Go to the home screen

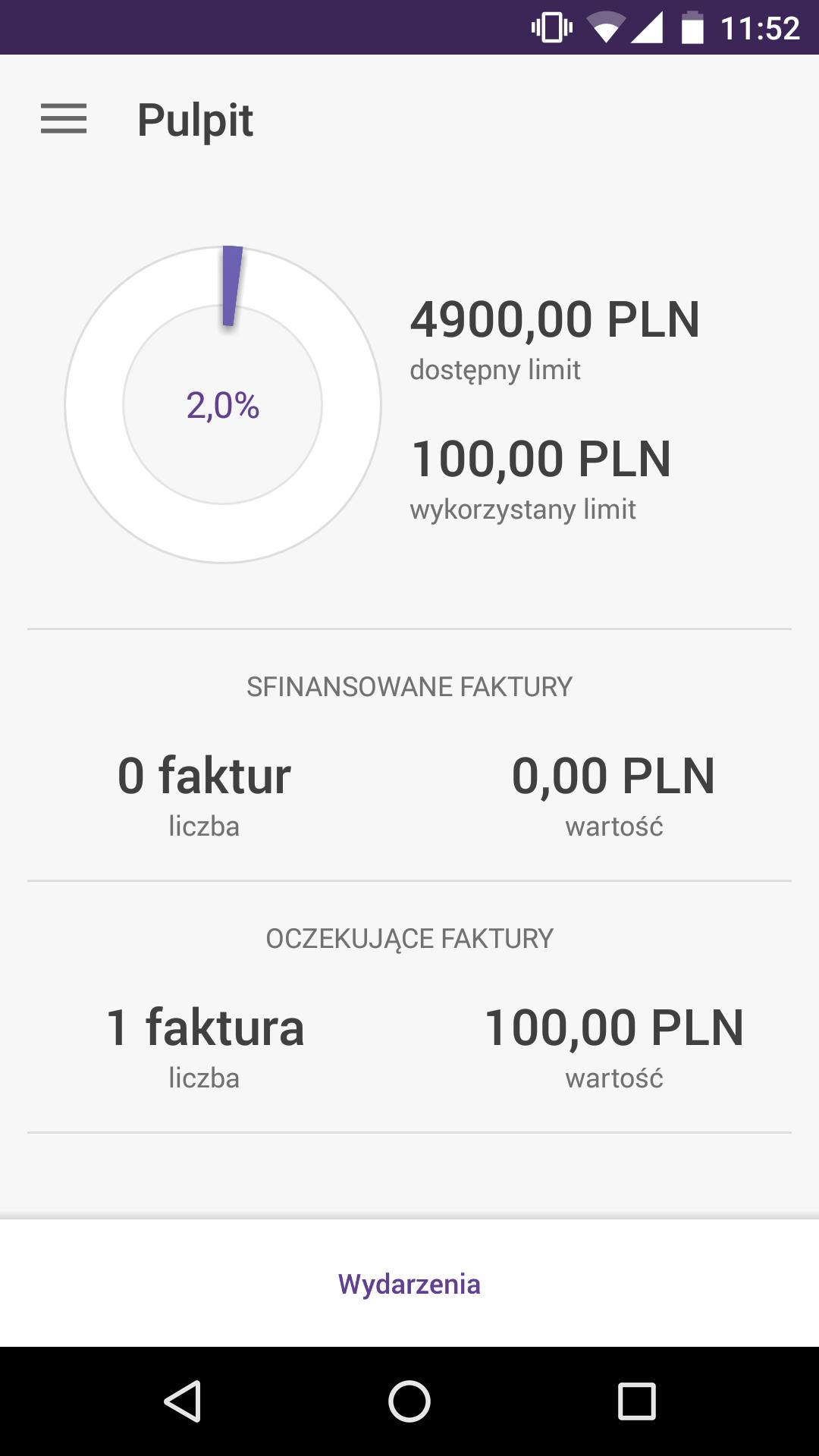(409, 1401)
